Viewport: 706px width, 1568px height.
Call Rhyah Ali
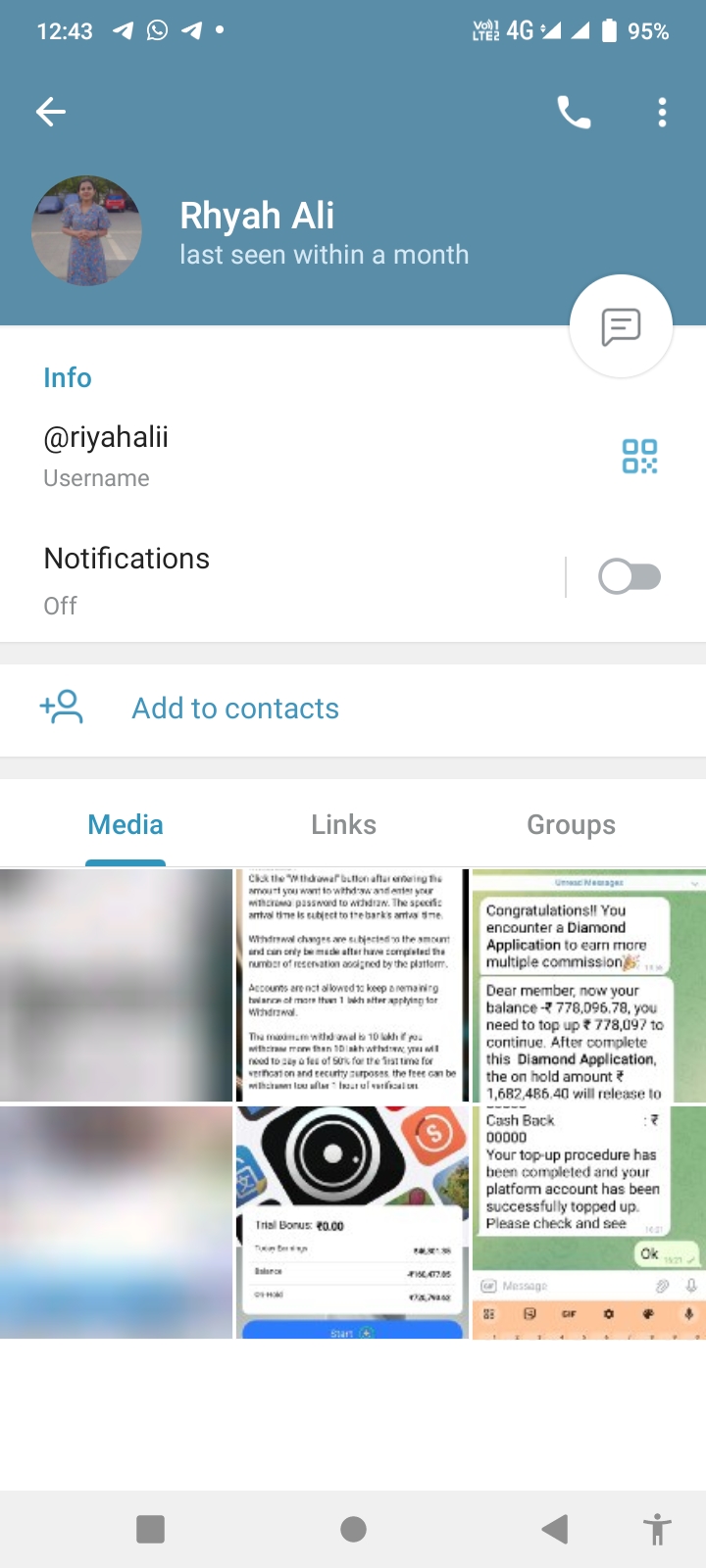tap(574, 113)
